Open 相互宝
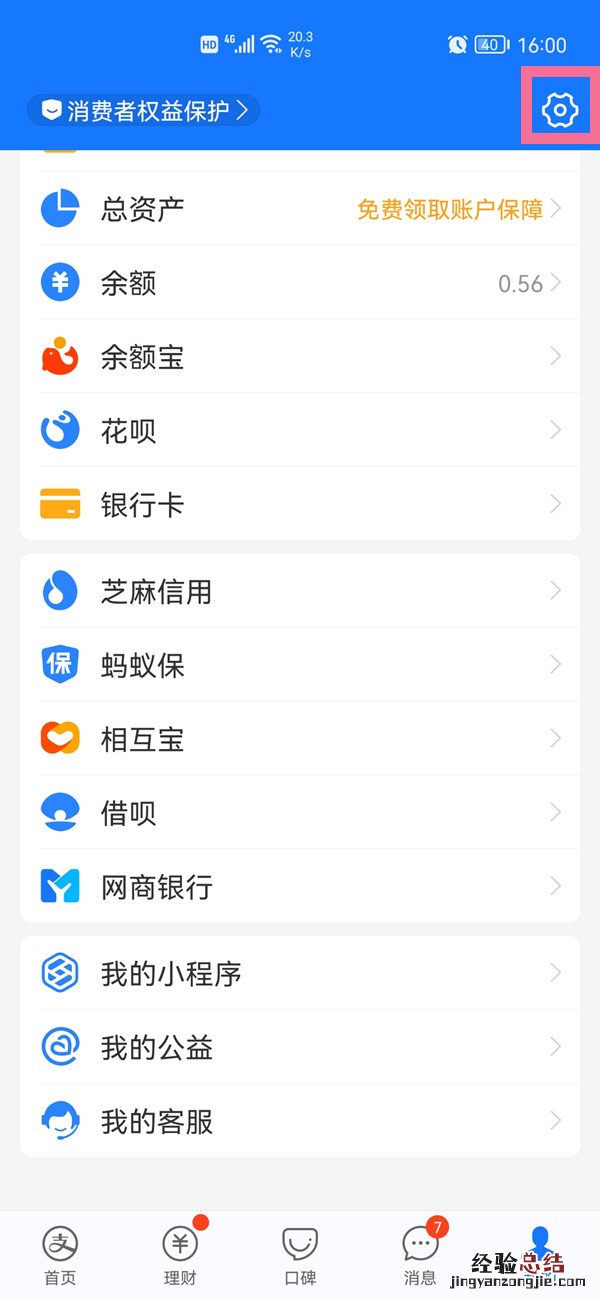The height and width of the screenshot is (1300, 600). click(x=300, y=739)
